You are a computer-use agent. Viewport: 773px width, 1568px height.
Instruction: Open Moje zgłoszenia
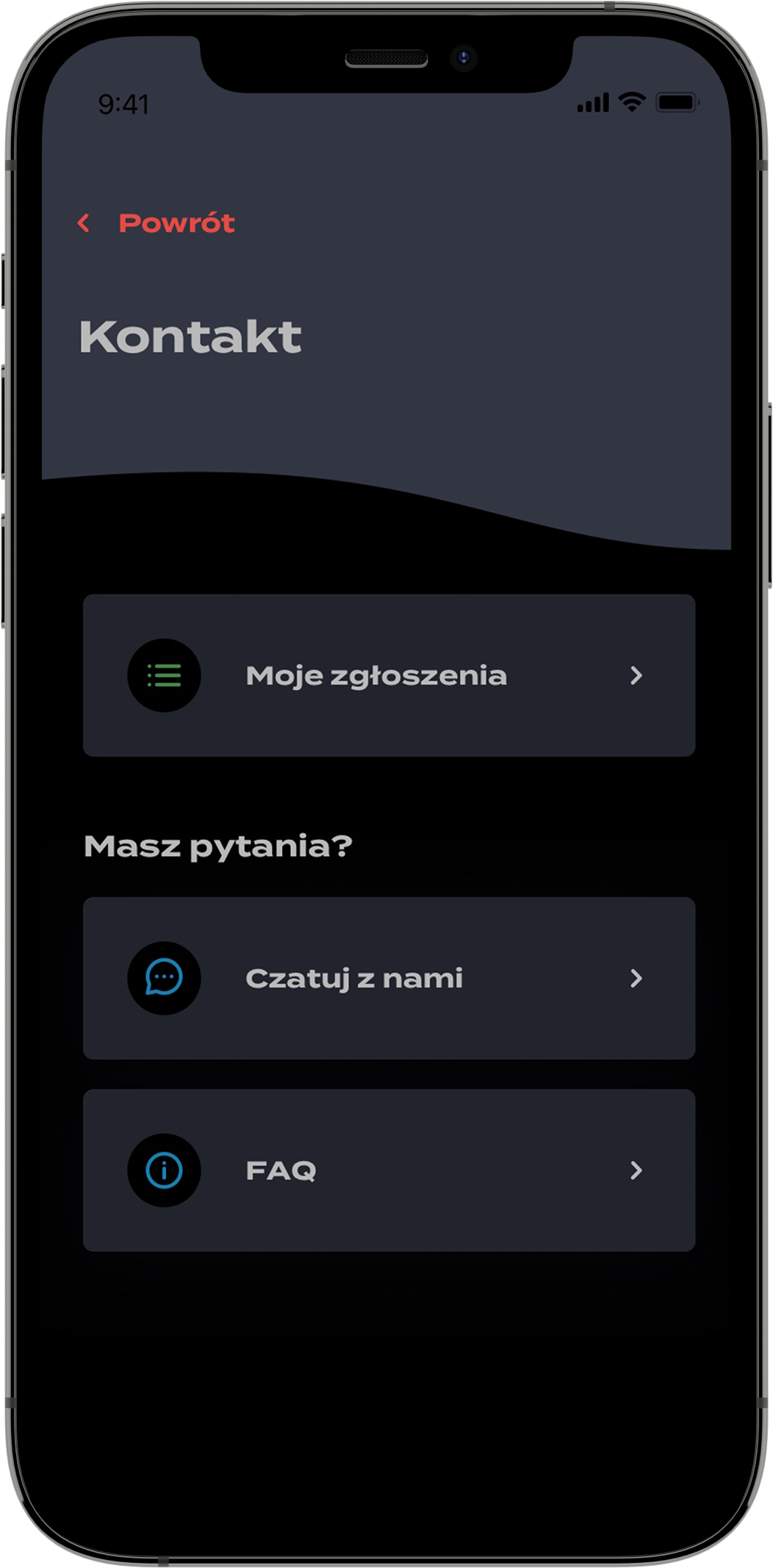click(x=389, y=675)
